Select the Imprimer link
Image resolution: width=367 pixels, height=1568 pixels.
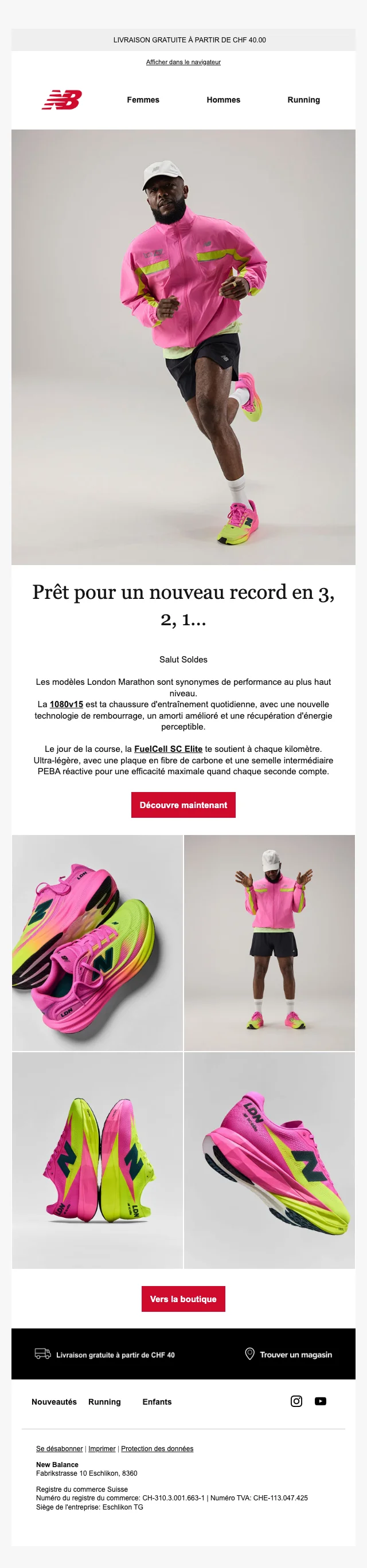click(x=101, y=1449)
